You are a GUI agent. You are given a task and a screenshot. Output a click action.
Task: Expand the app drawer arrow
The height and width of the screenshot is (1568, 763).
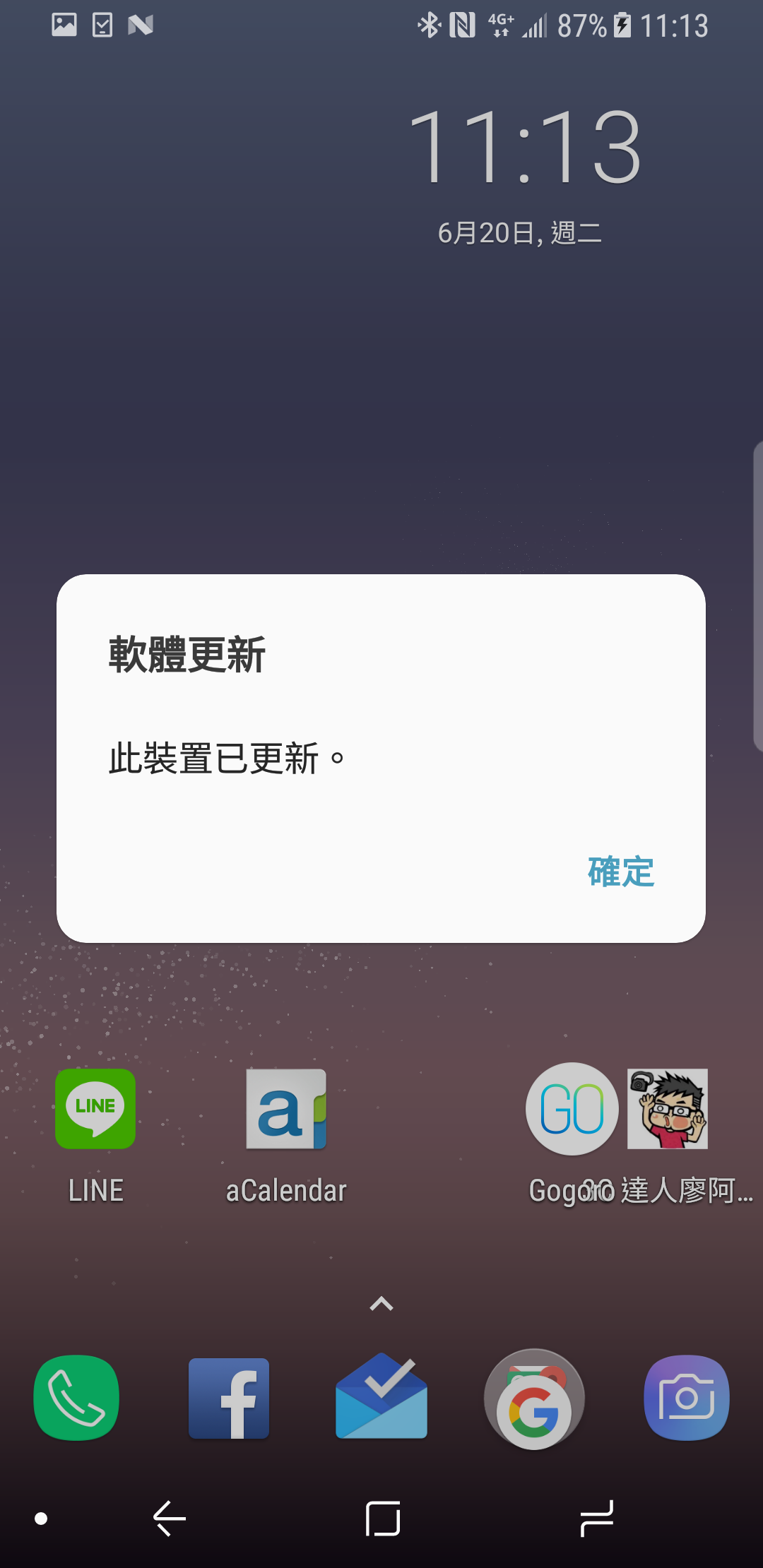point(381,1304)
